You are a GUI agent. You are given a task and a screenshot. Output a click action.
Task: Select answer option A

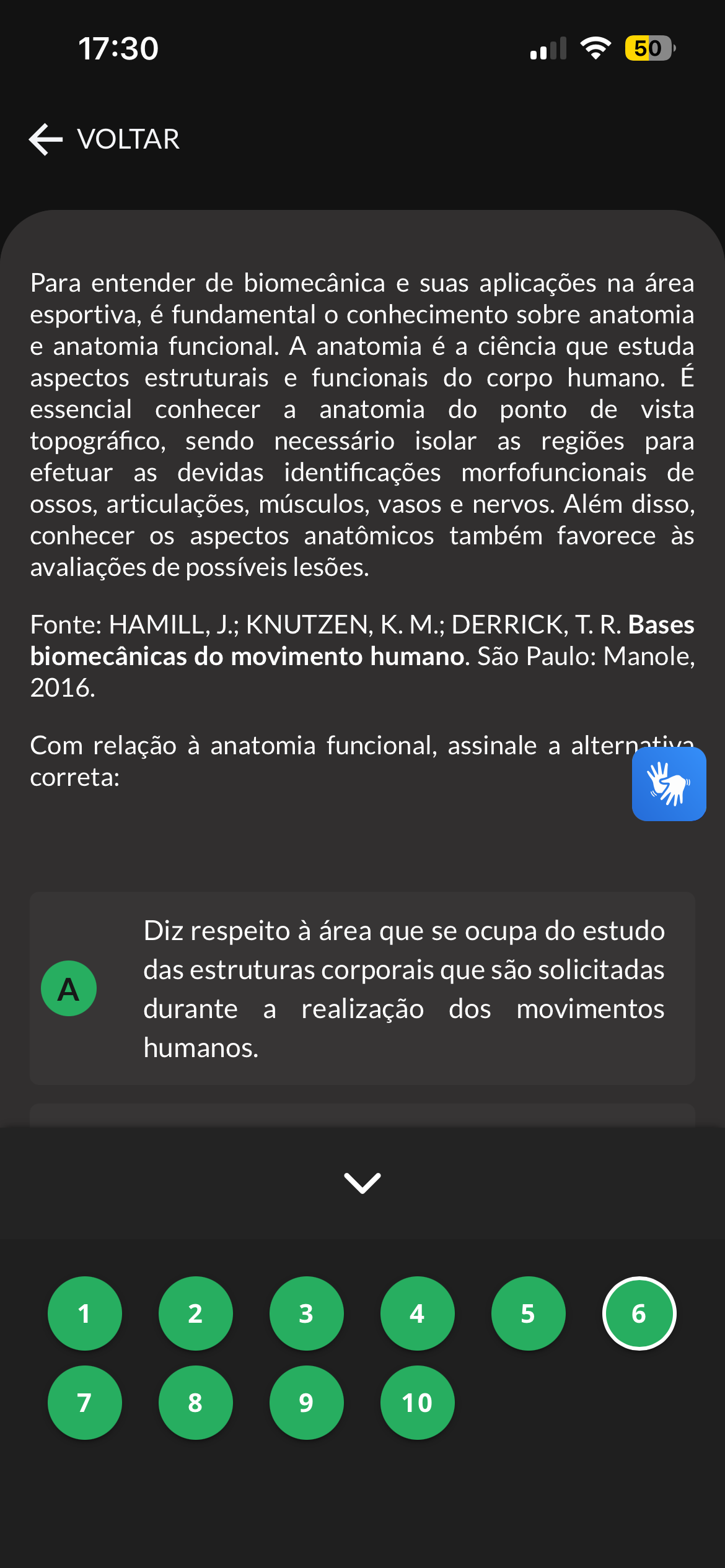[362, 988]
